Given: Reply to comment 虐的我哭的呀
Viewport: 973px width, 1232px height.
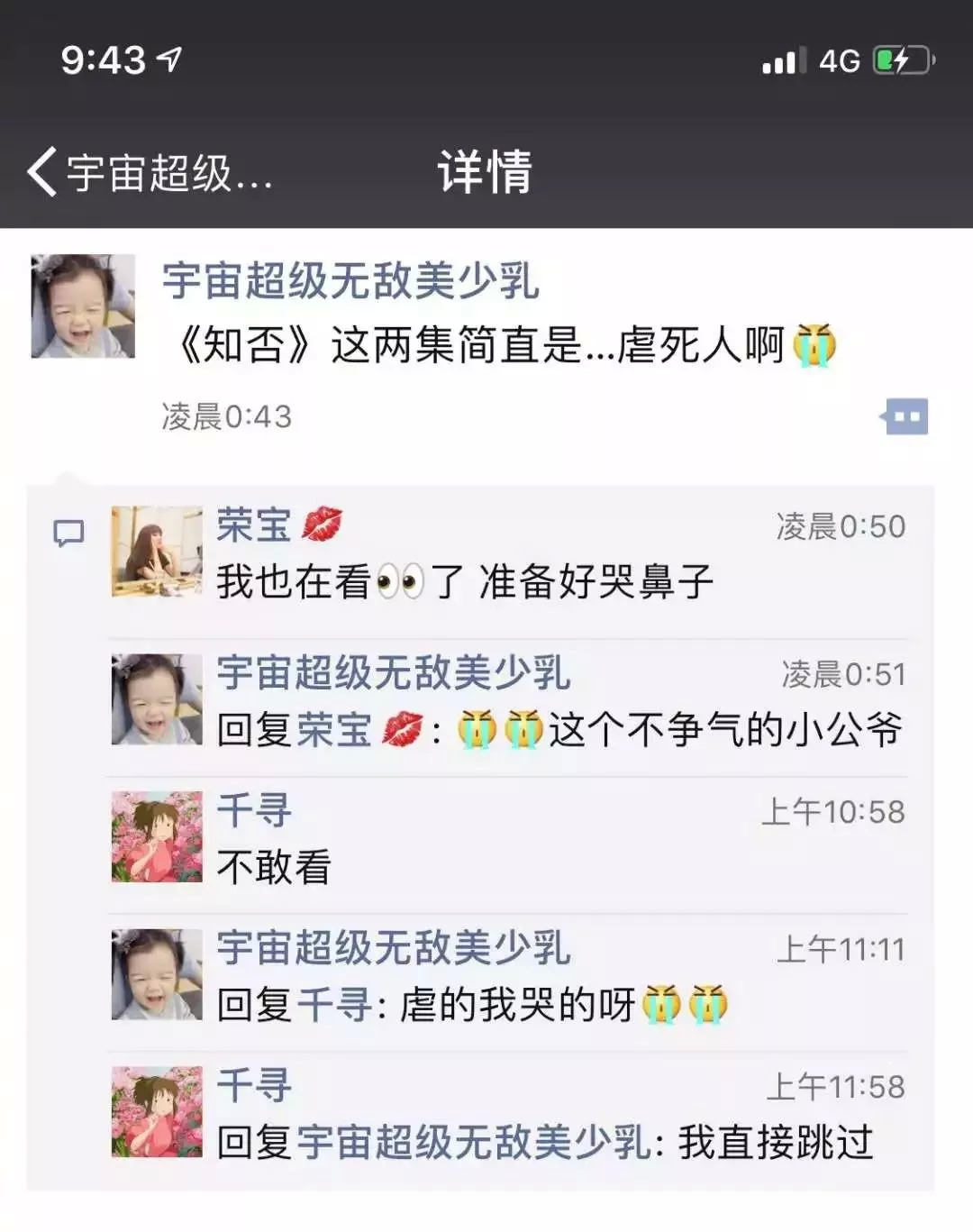Looking at the screenshot, I should (x=517, y=1004).
